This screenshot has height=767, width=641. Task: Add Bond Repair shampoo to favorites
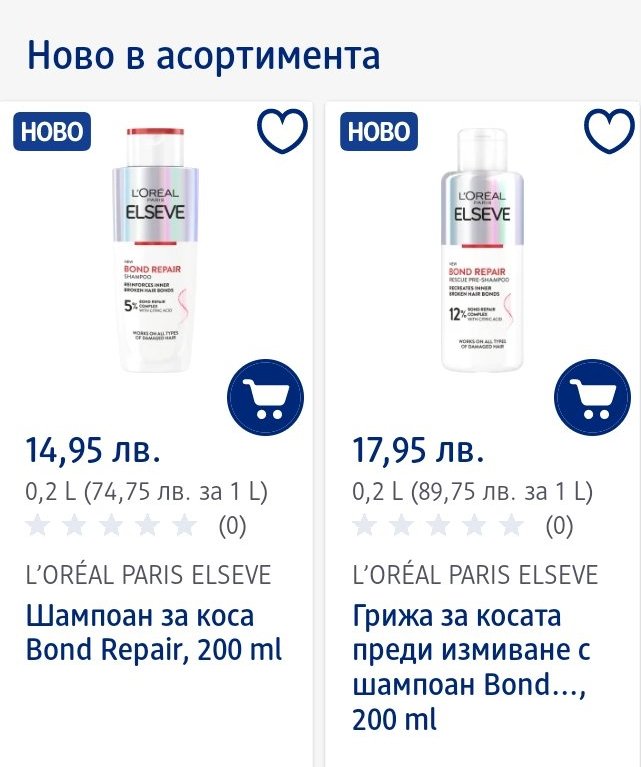pos(282,130)
